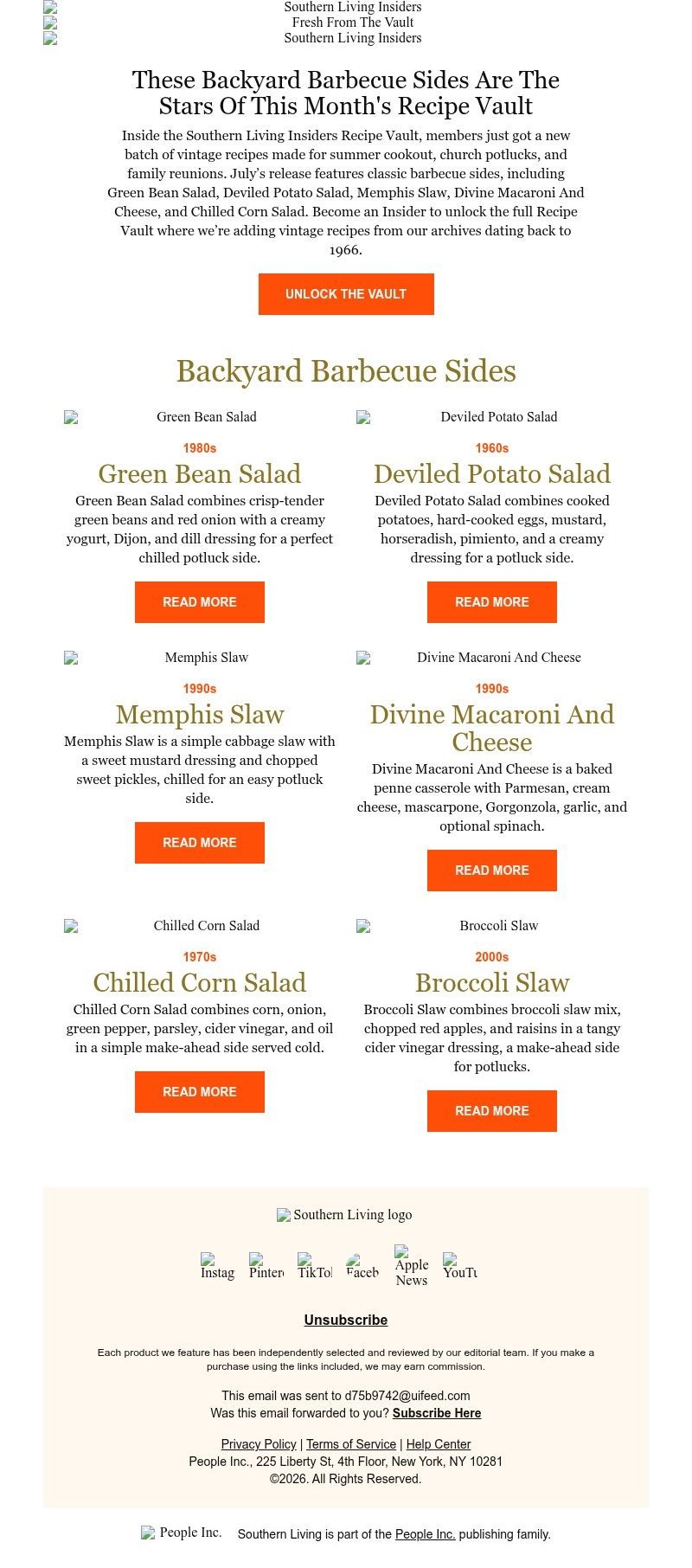
Task: Open the underlined People Inc. link
Action: click(426, 1534)
